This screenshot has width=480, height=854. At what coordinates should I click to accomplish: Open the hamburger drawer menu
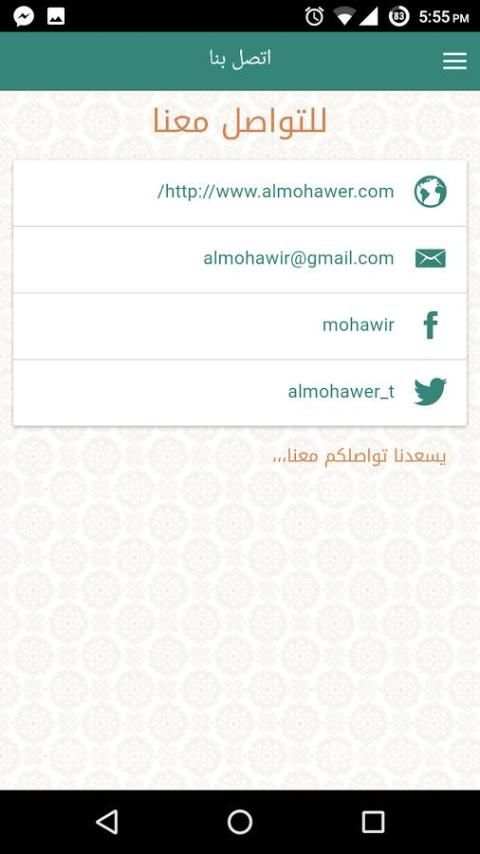coord(454,61)
